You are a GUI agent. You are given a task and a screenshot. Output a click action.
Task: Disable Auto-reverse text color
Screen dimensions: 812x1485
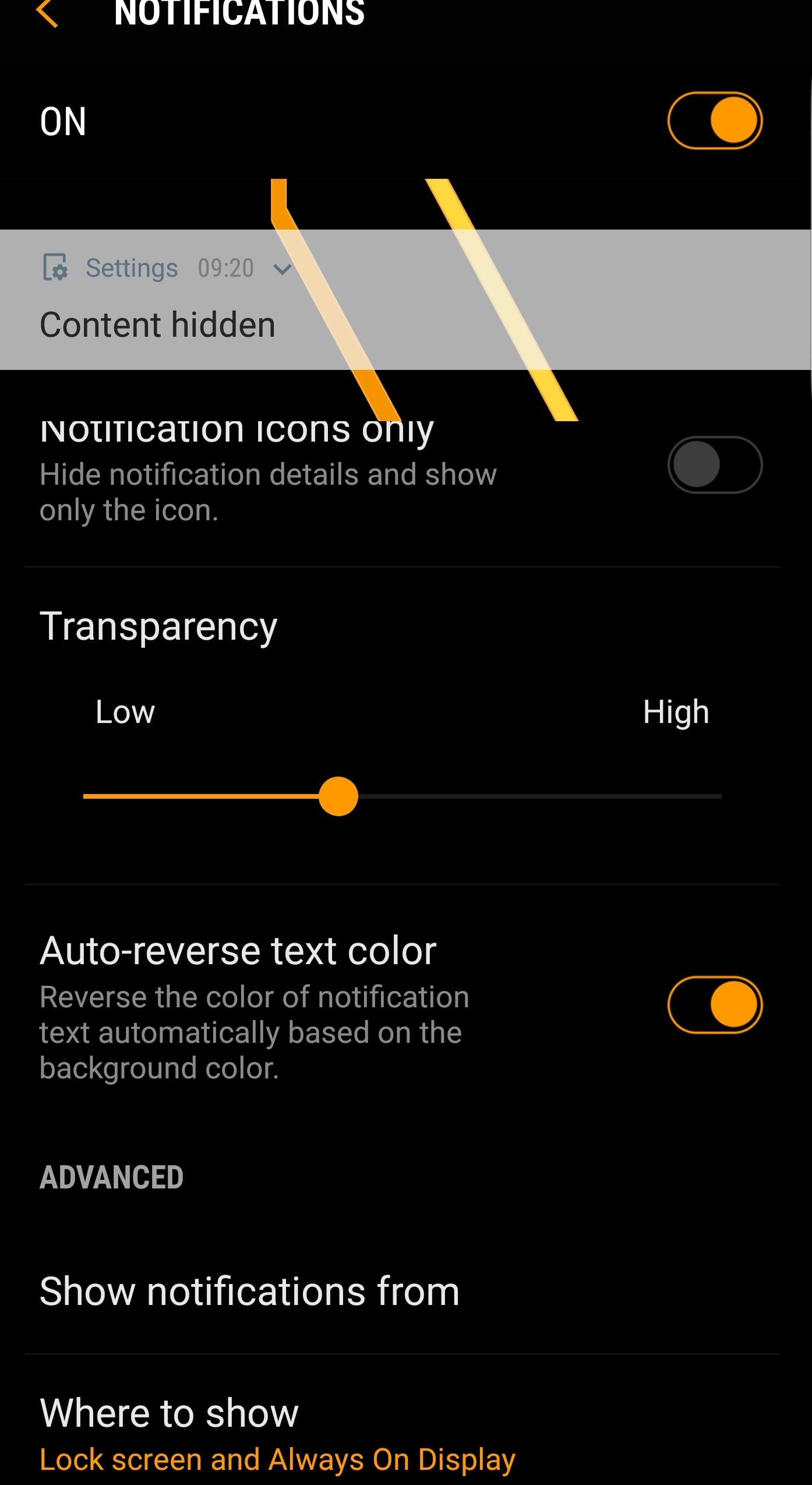click(x=714, y=1005)
